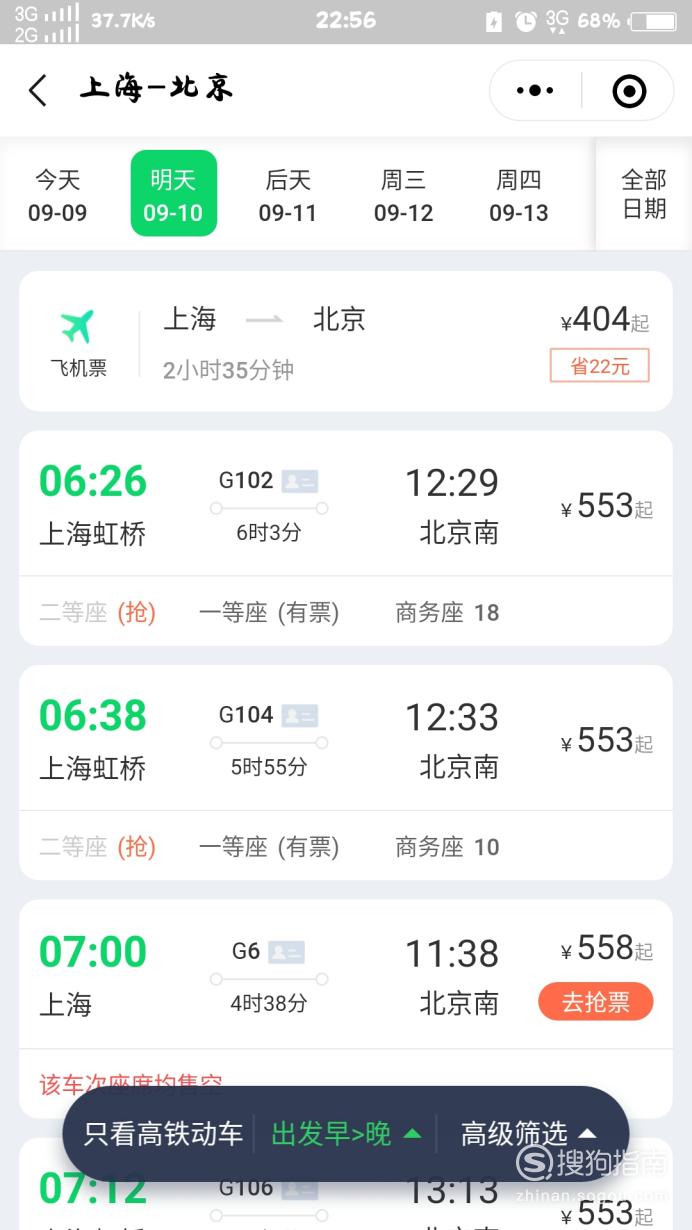Open 全部日期 calendar

pos(644,194)
